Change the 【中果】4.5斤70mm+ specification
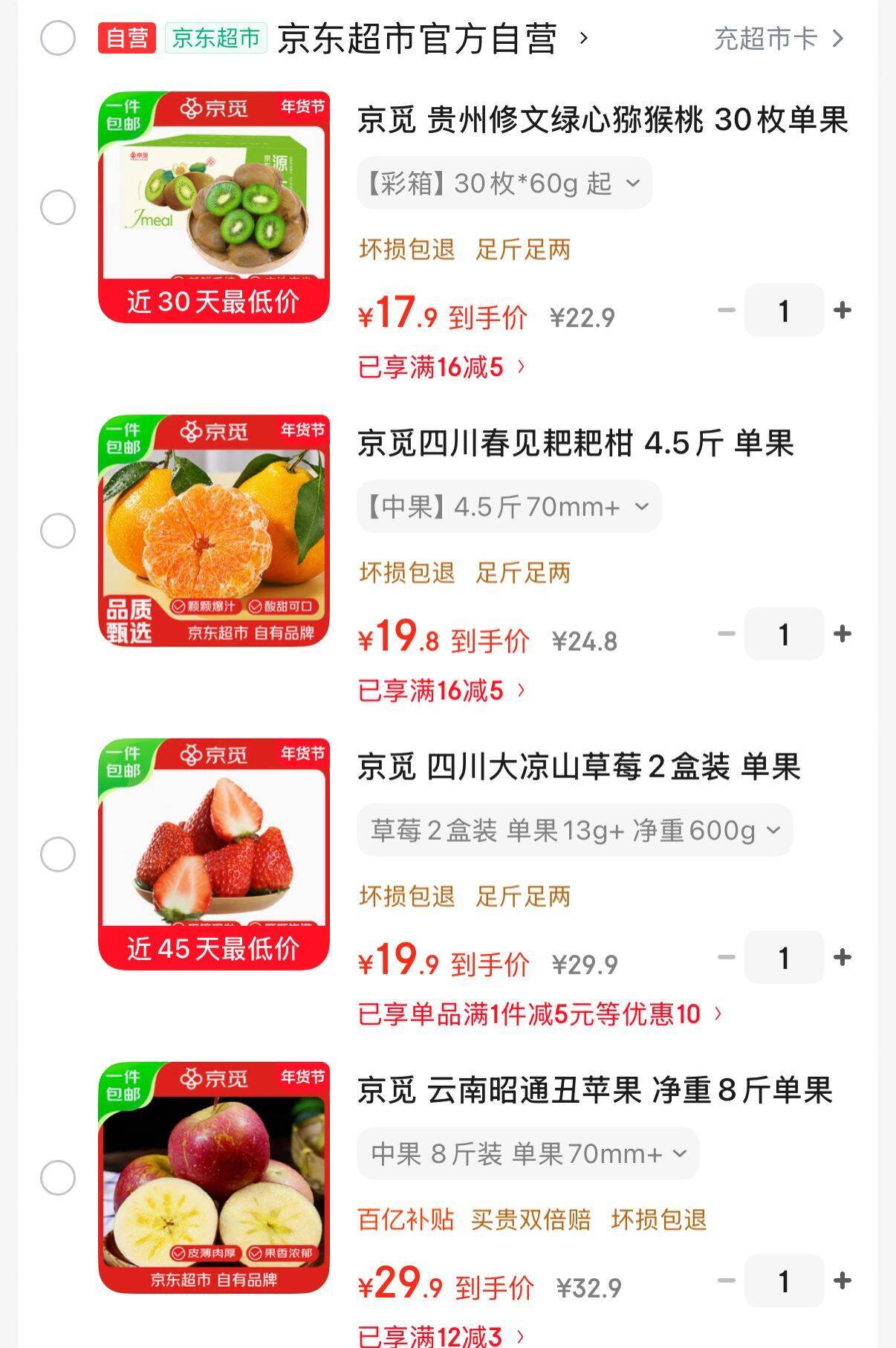Image resolution: width=896 pixels, height=1348 pixels. (509, 507)
